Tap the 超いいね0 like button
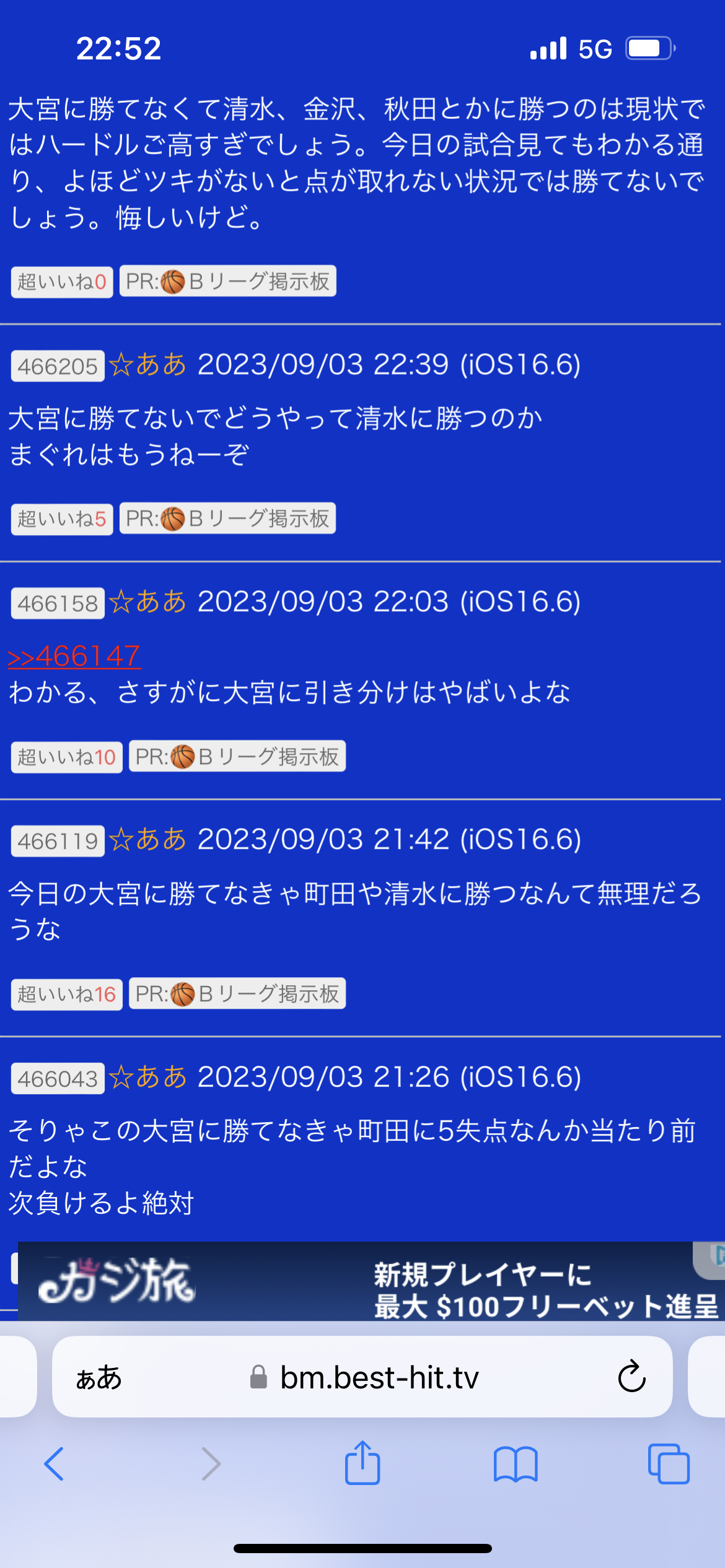 [x=62, y=282]
